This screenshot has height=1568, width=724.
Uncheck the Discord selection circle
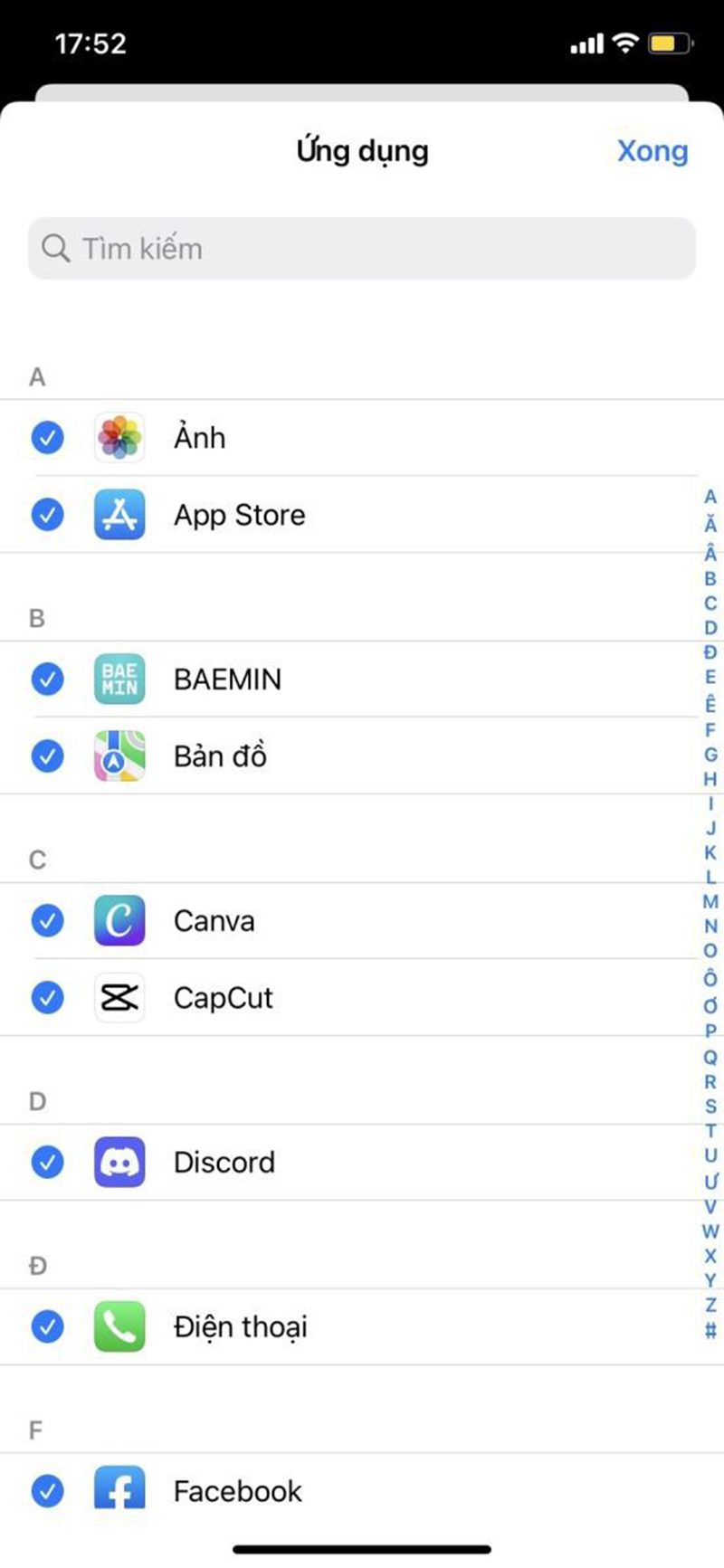(47, 1163)
